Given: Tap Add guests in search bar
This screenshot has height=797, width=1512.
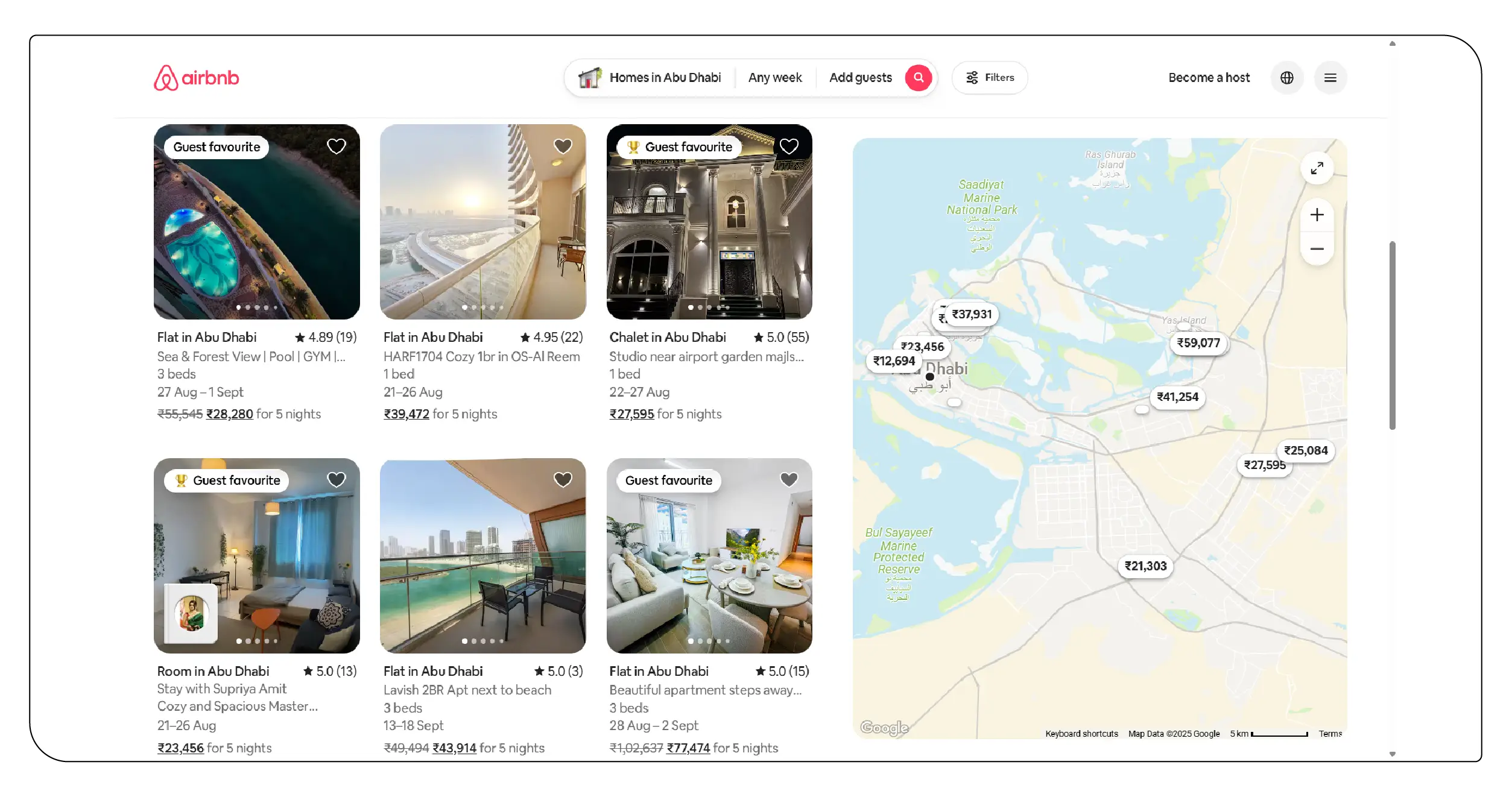Looking at the screenshot, I should (x=859, y=78).
